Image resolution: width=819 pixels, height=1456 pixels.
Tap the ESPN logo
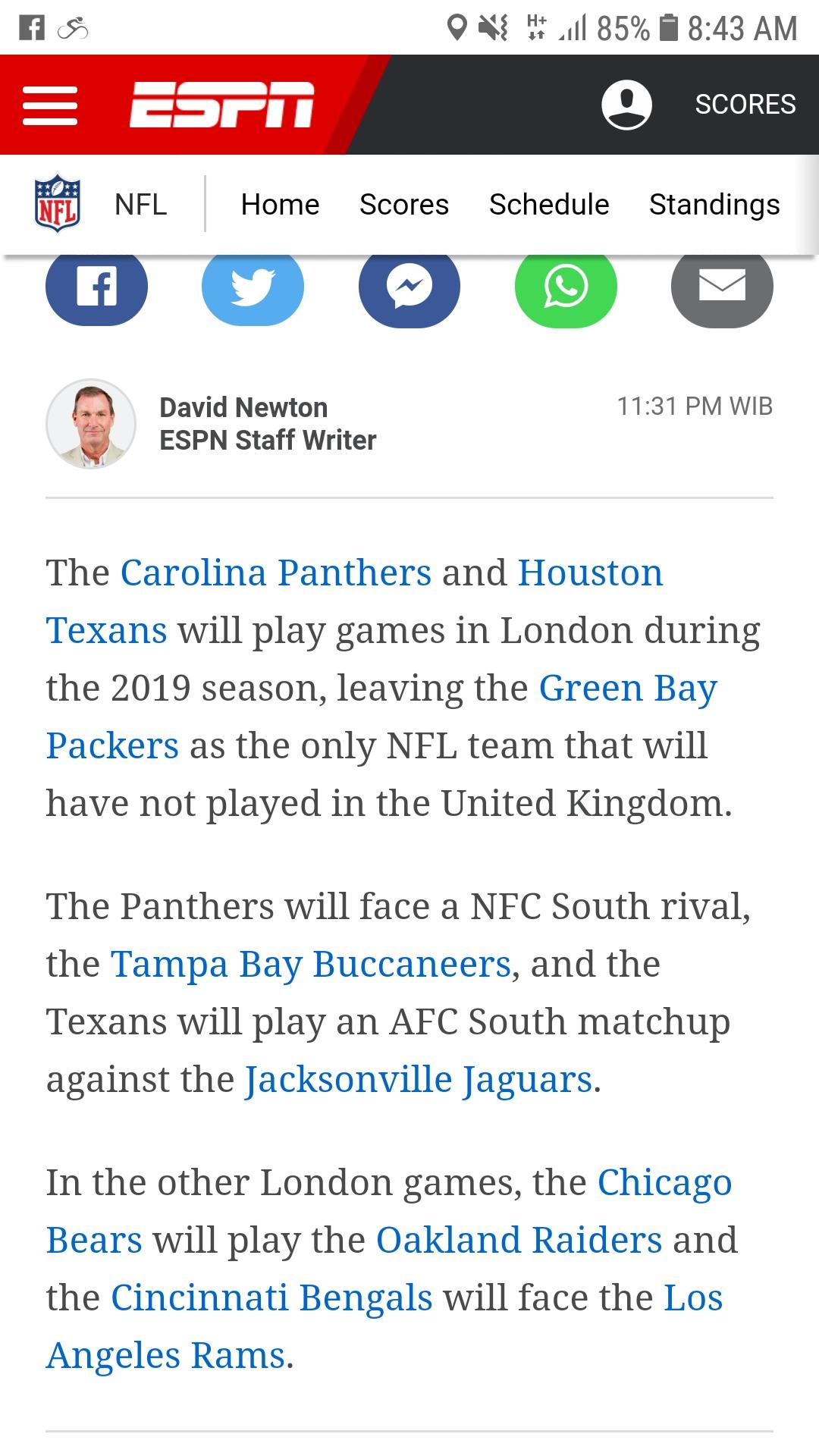click(221, 105)
